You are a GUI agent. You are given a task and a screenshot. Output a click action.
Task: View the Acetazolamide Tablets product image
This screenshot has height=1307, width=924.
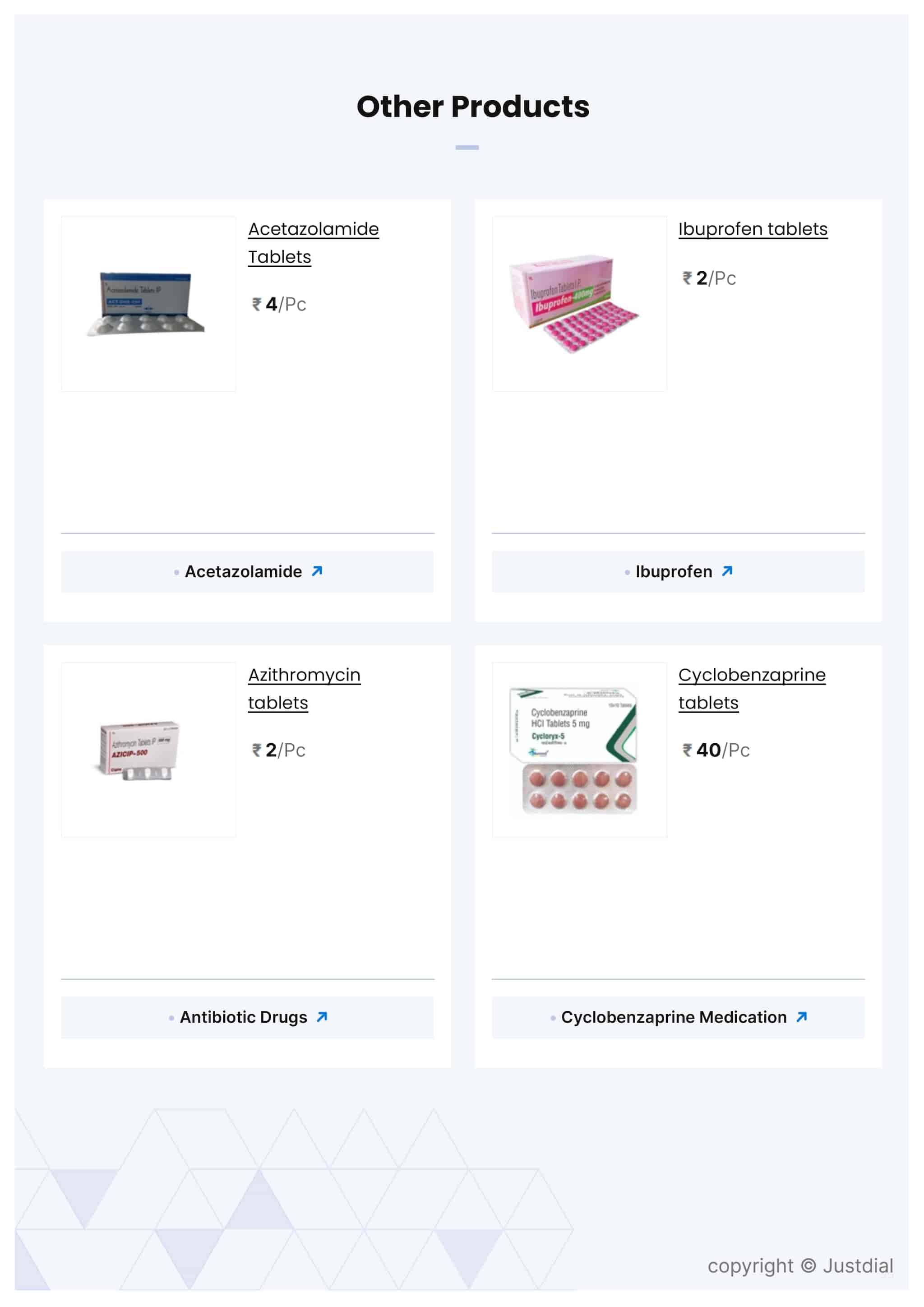pyautogui.click(x=148, y=304)
